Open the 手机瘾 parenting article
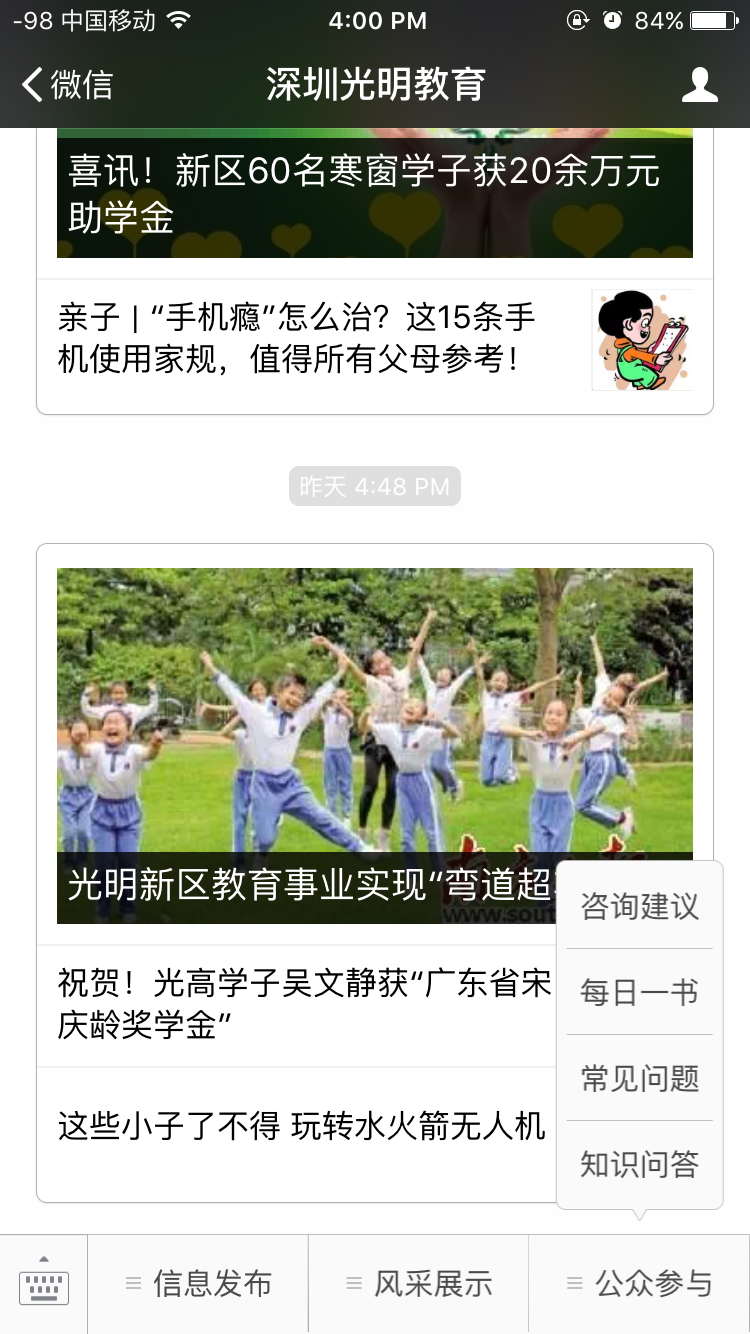 click(x=374, y=340)
